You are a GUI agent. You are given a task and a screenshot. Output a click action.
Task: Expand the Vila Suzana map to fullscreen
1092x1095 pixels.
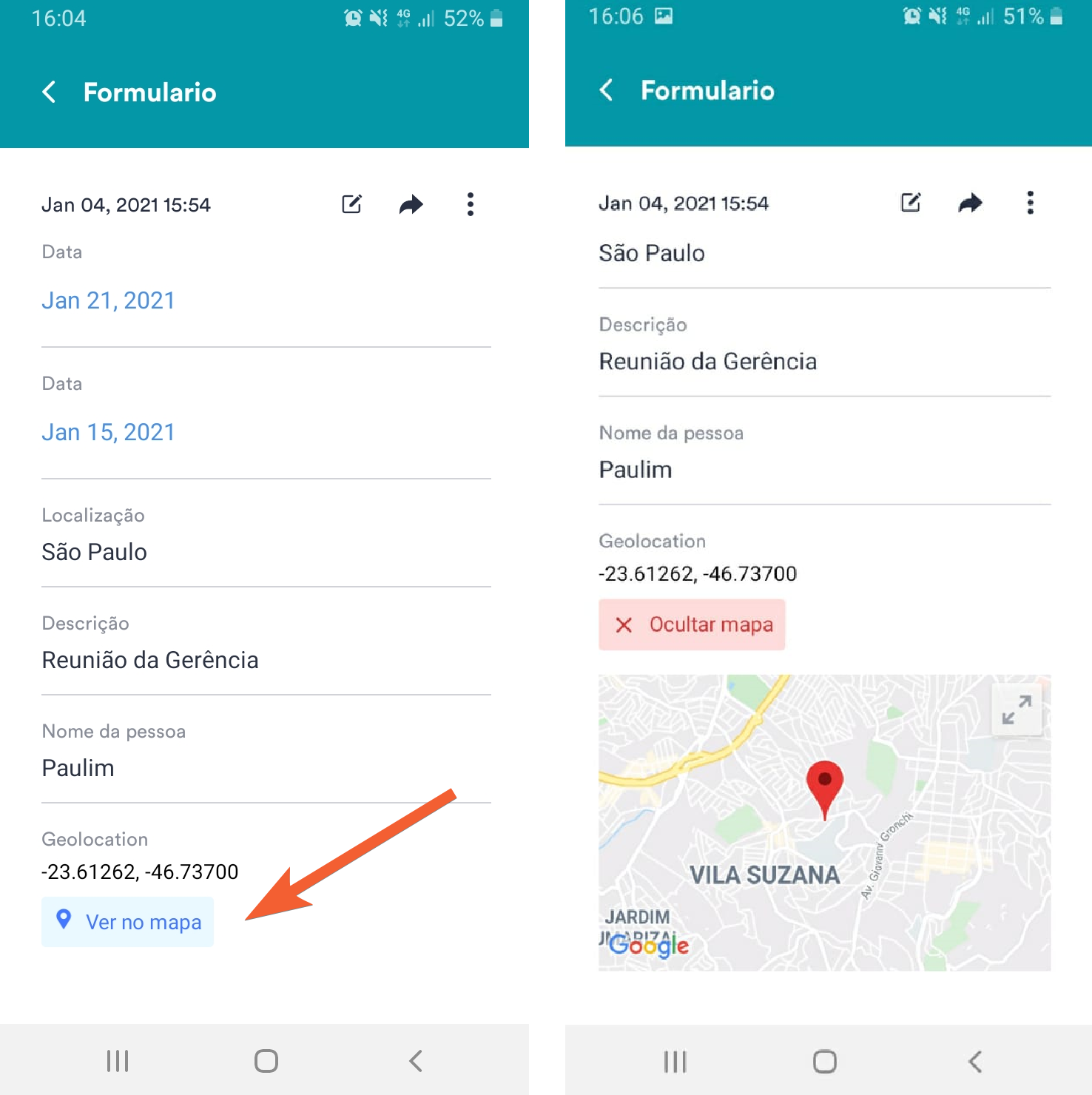pos(1017,710)
